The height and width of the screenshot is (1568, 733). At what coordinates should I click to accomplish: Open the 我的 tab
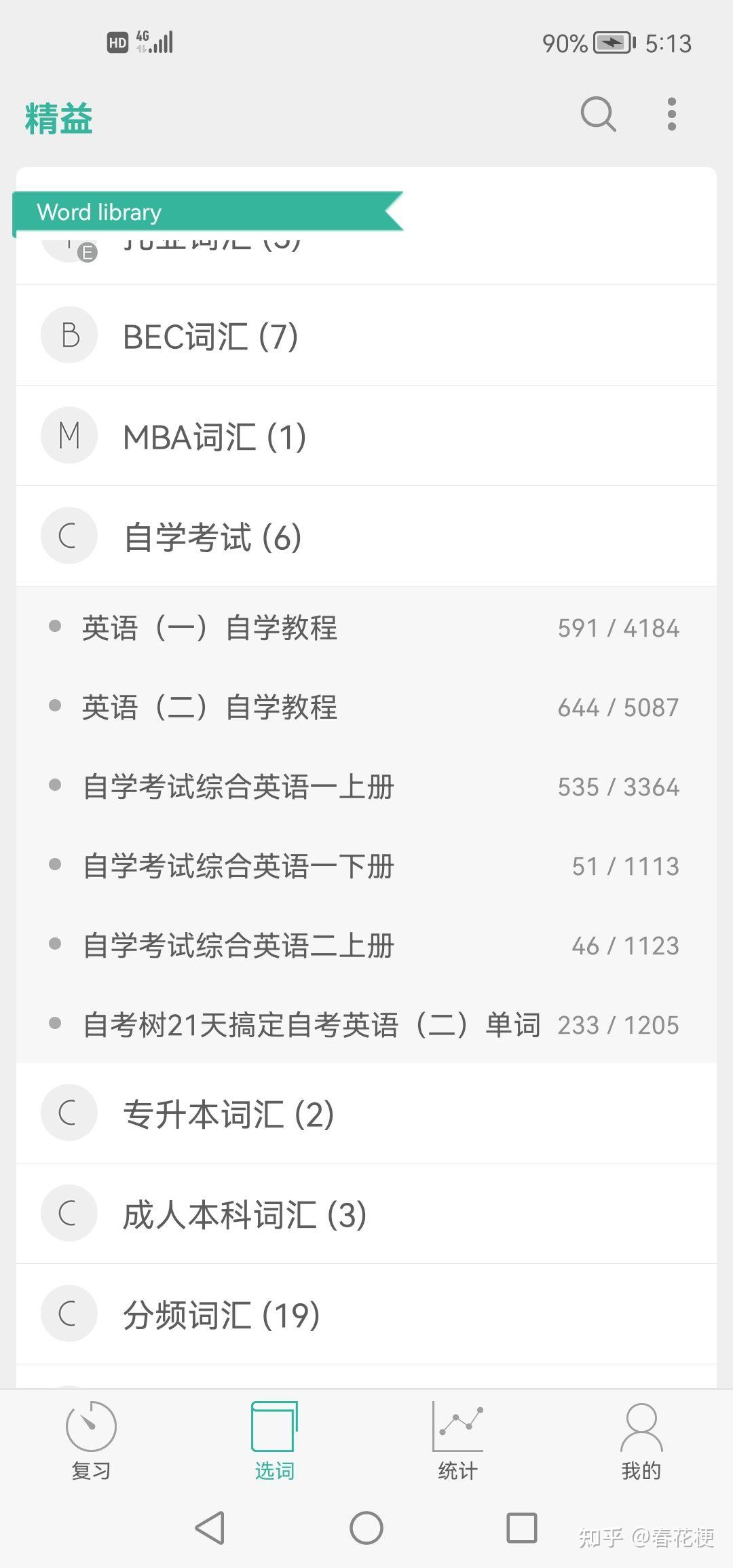coord(641,1440)
